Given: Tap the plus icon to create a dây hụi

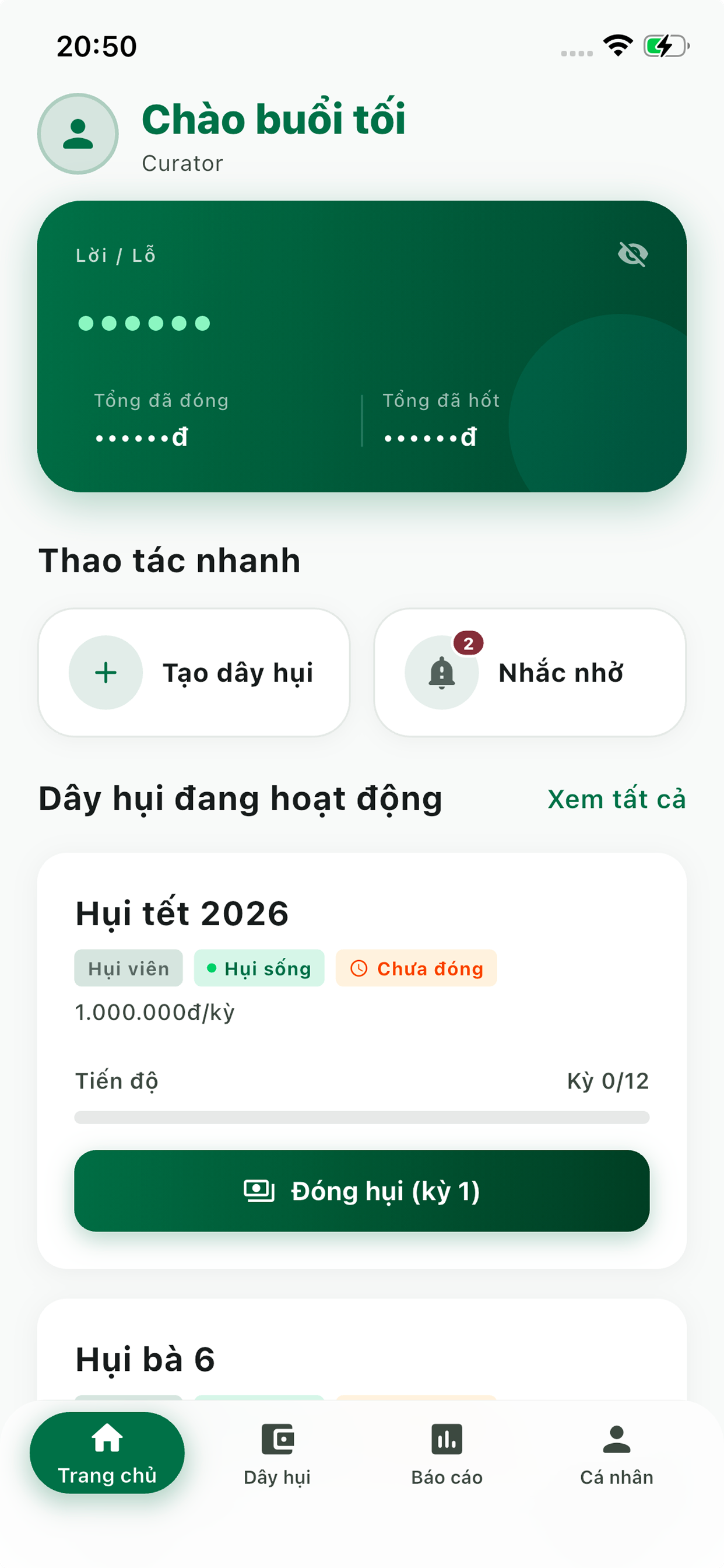Looking at the screenshot, I should [106, 673].
